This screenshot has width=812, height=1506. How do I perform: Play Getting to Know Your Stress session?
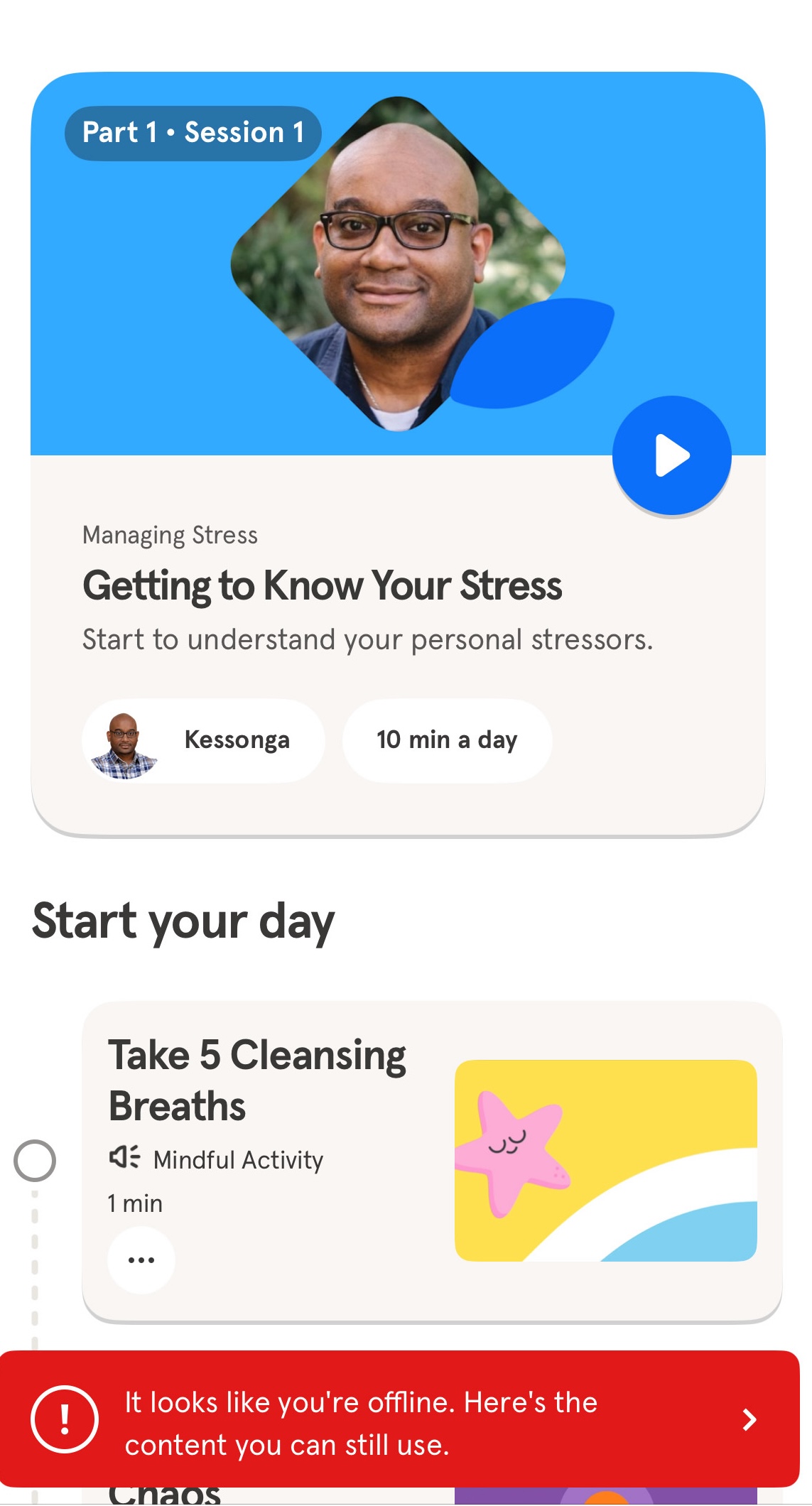tap(671, 455)
